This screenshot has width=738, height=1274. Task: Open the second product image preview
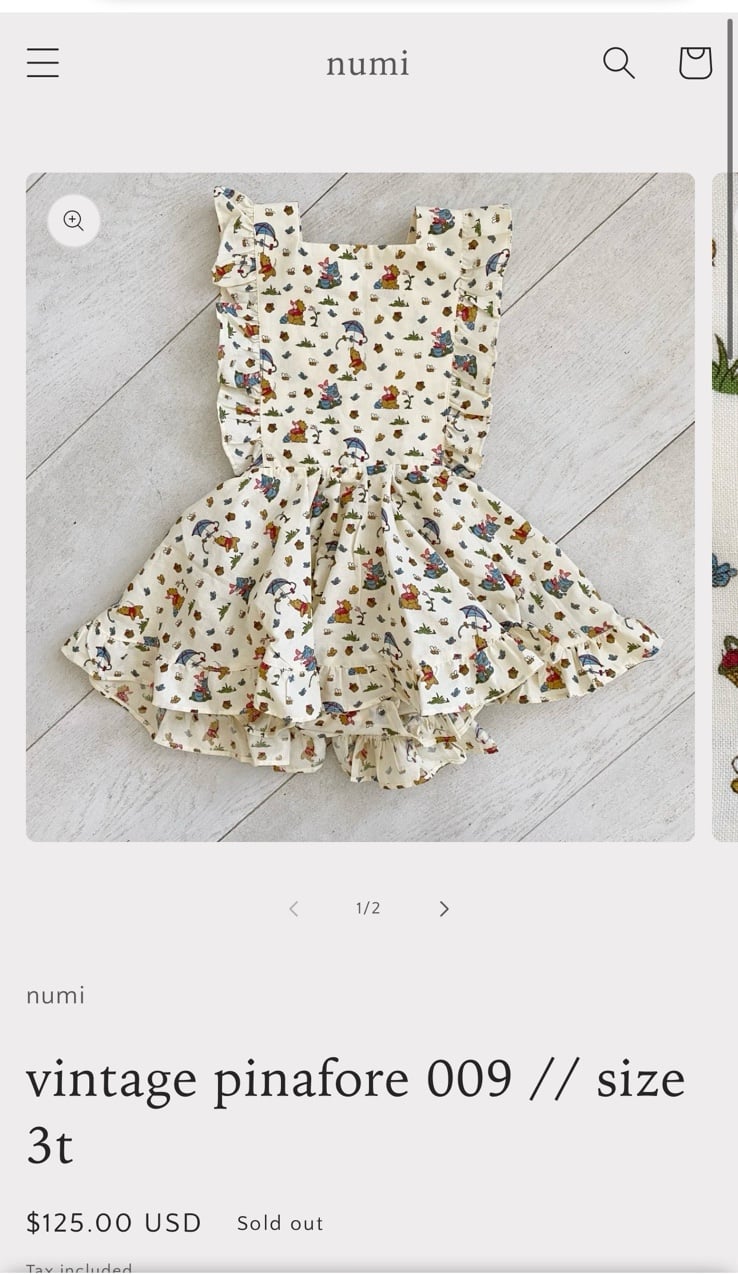point(725,507)
